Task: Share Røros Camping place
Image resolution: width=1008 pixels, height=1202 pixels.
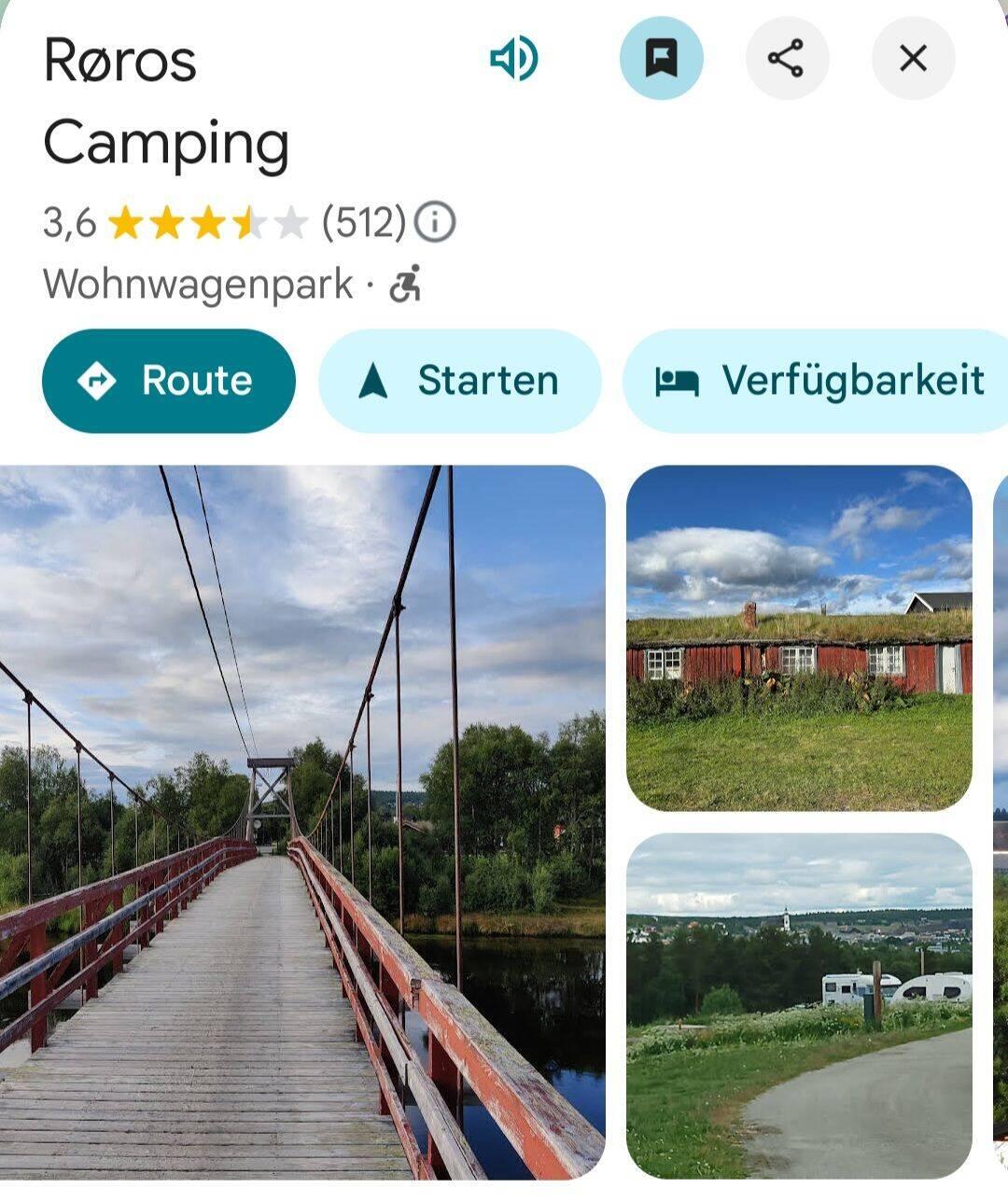Action: (x=786, y=59)
